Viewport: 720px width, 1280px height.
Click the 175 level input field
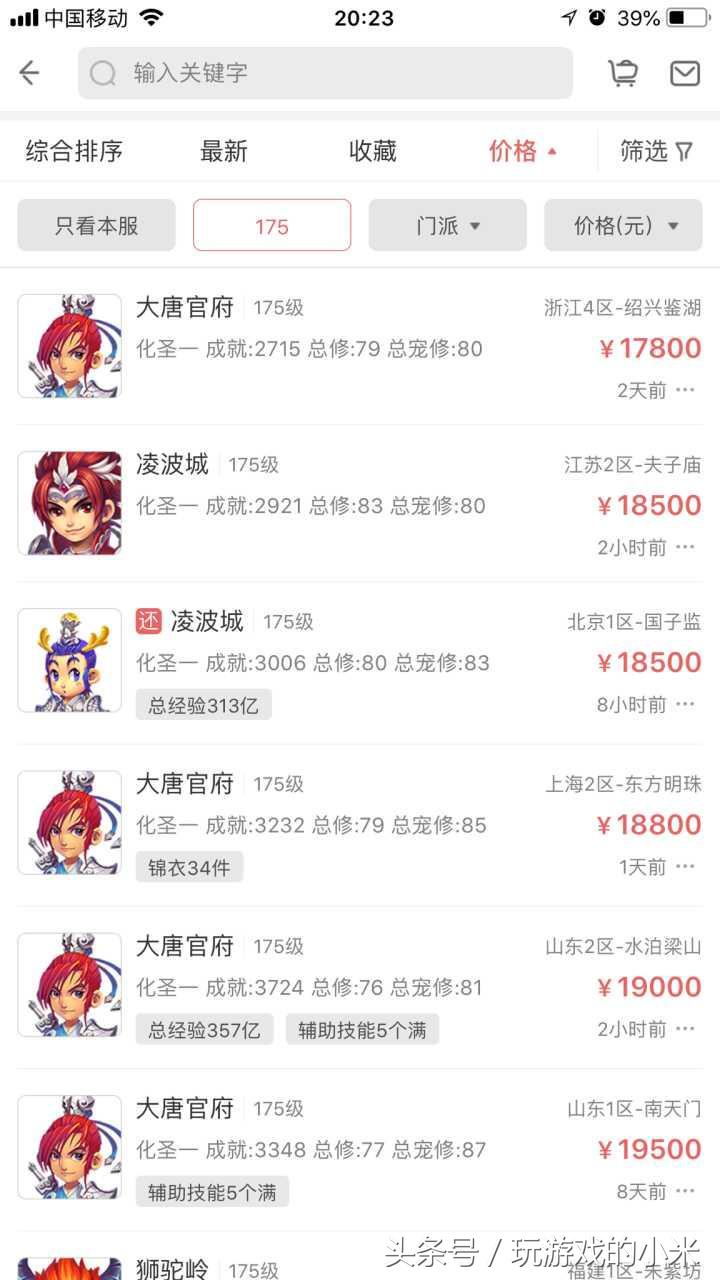[x=271, y=225]
